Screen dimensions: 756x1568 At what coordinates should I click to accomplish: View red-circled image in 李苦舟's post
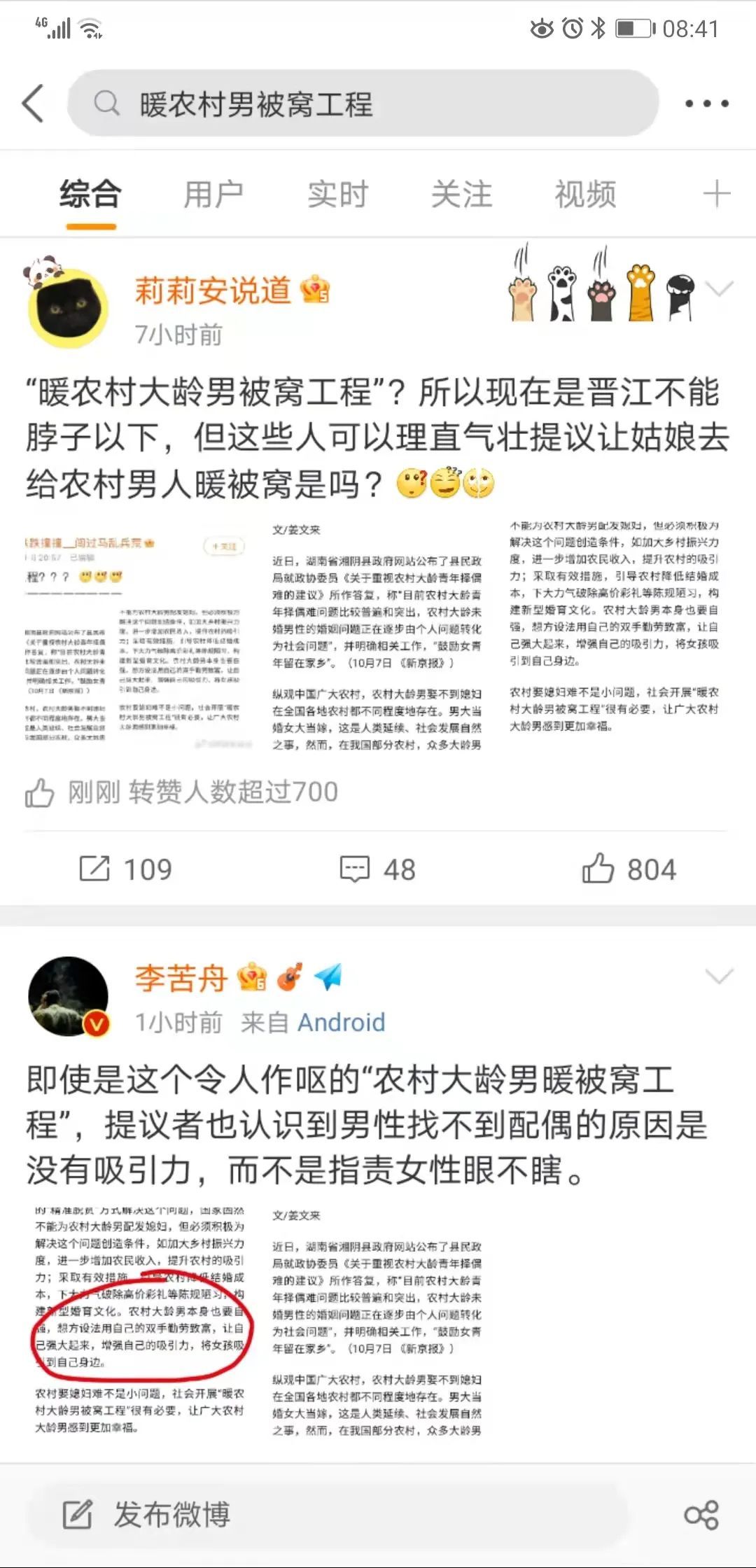point(139,1322)
